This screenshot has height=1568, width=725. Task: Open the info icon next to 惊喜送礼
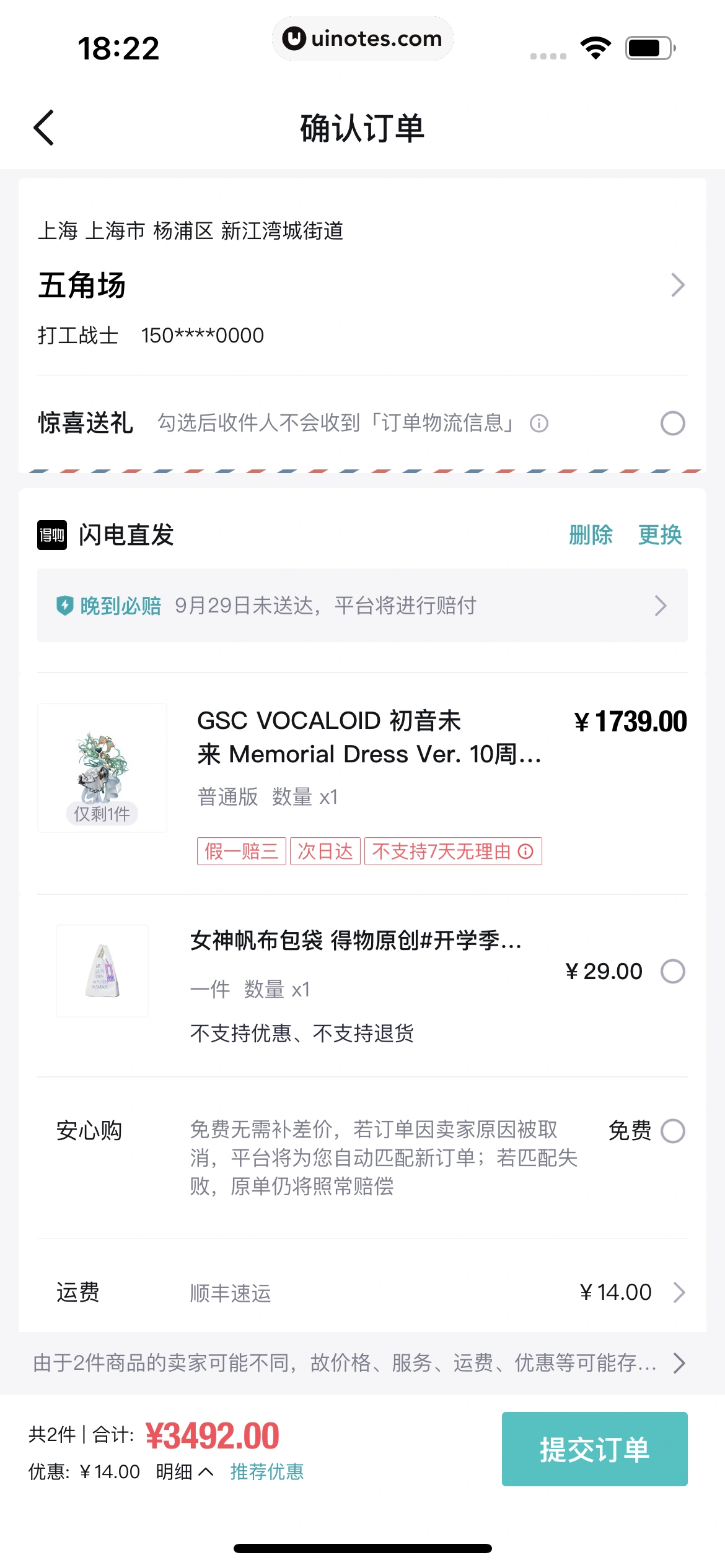pos(538,424)
